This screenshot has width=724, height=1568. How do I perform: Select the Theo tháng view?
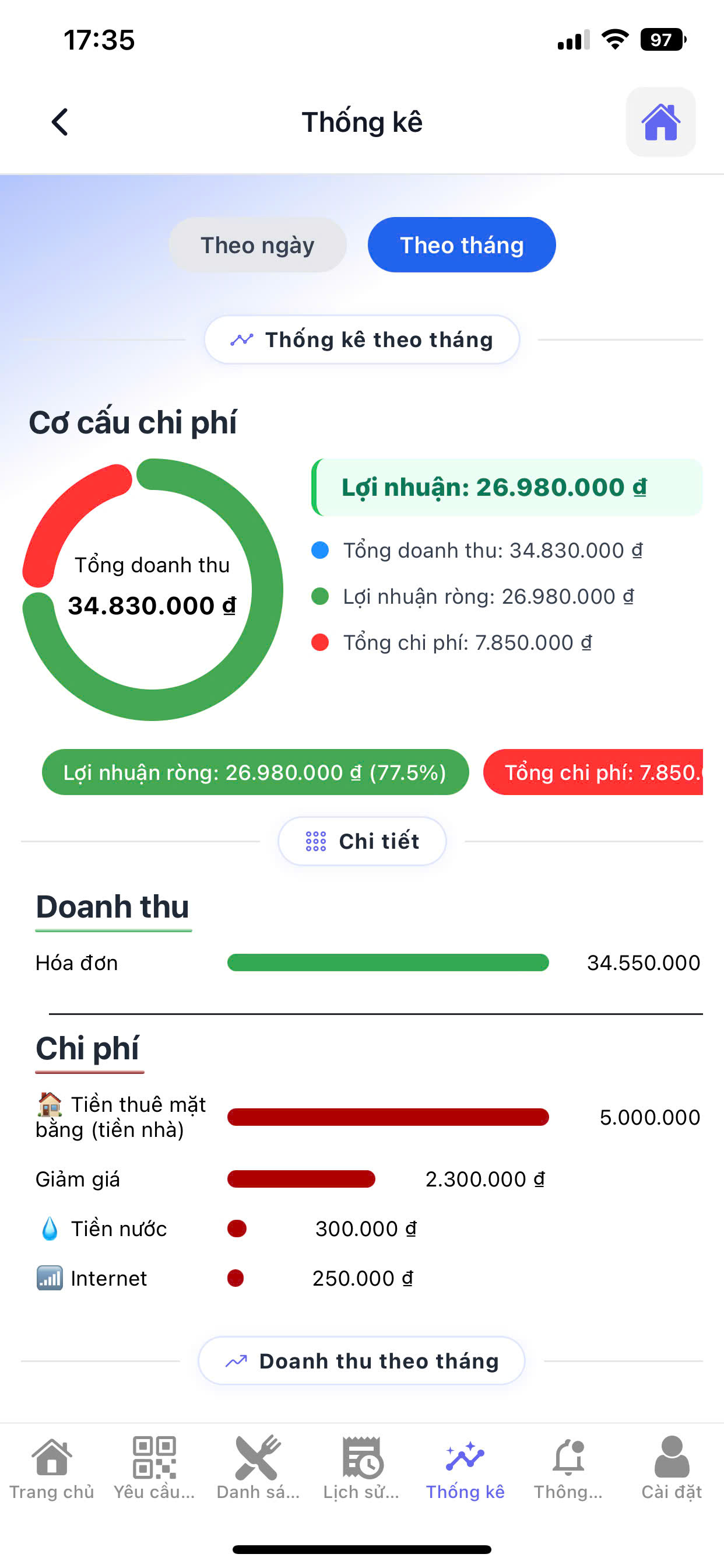(x=461, y=244)
